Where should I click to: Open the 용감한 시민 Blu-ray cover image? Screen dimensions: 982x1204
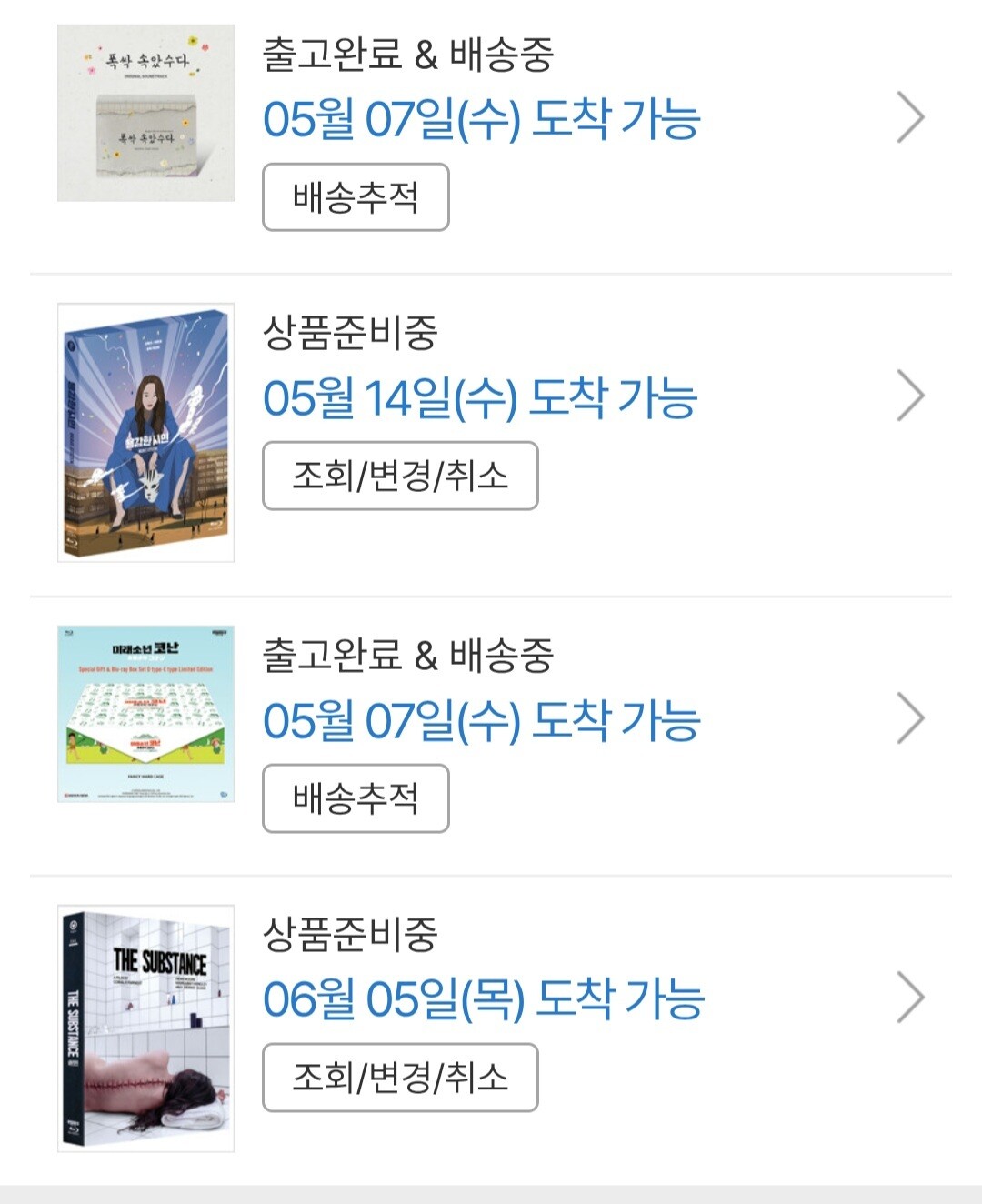click(x=145, y=433)
